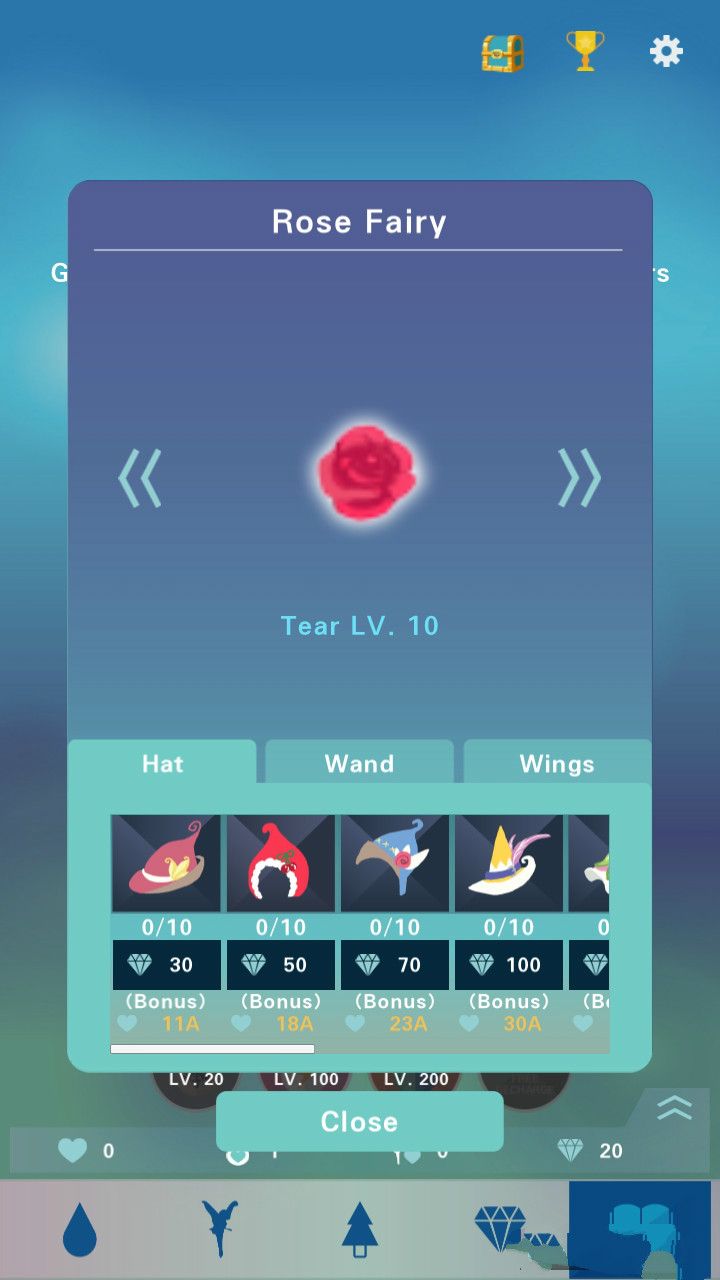Buy the blue hat for 70 gems
The image size is (720, 1280).
[395, 965]
